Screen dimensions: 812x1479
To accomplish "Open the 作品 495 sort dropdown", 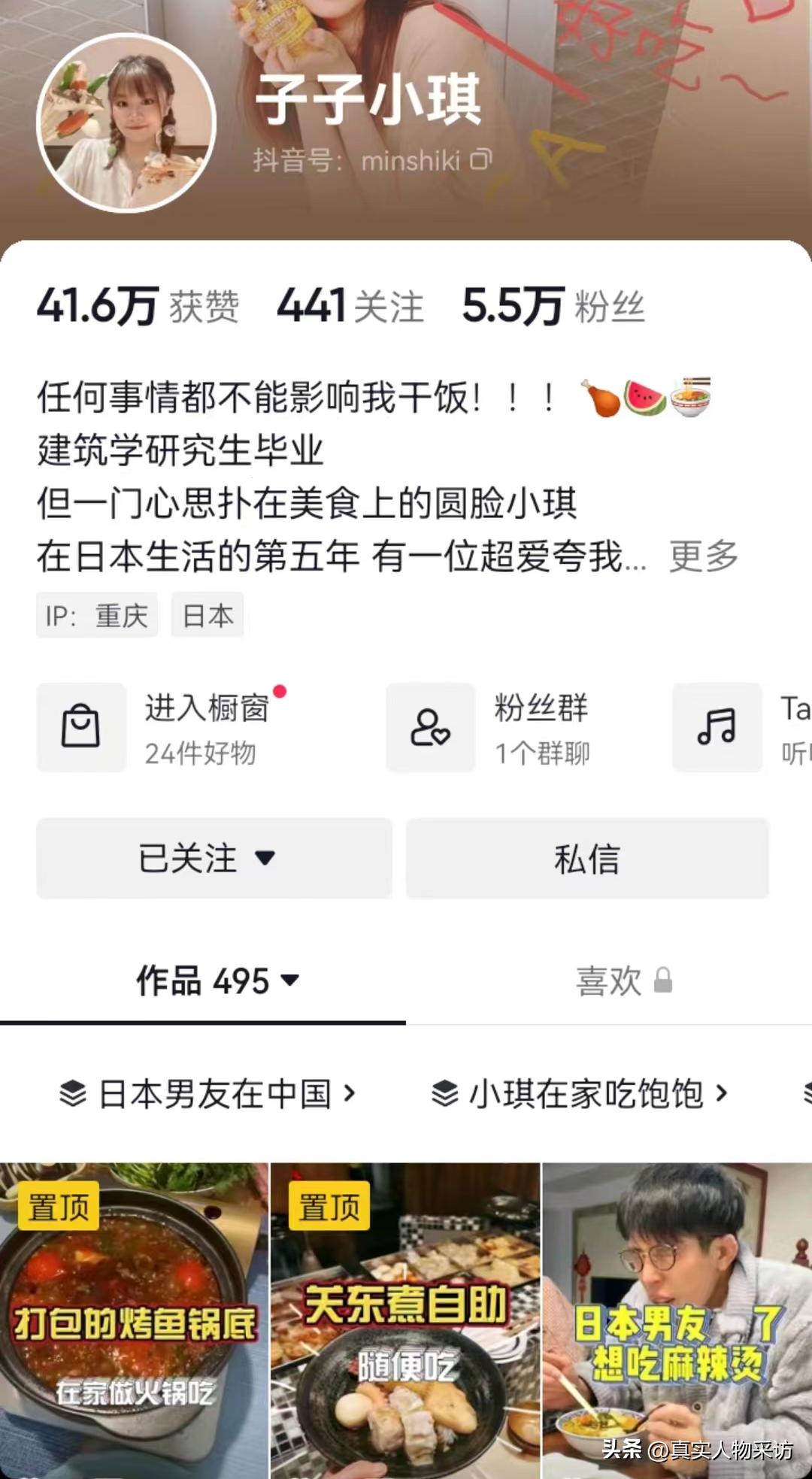I will 289,979.
